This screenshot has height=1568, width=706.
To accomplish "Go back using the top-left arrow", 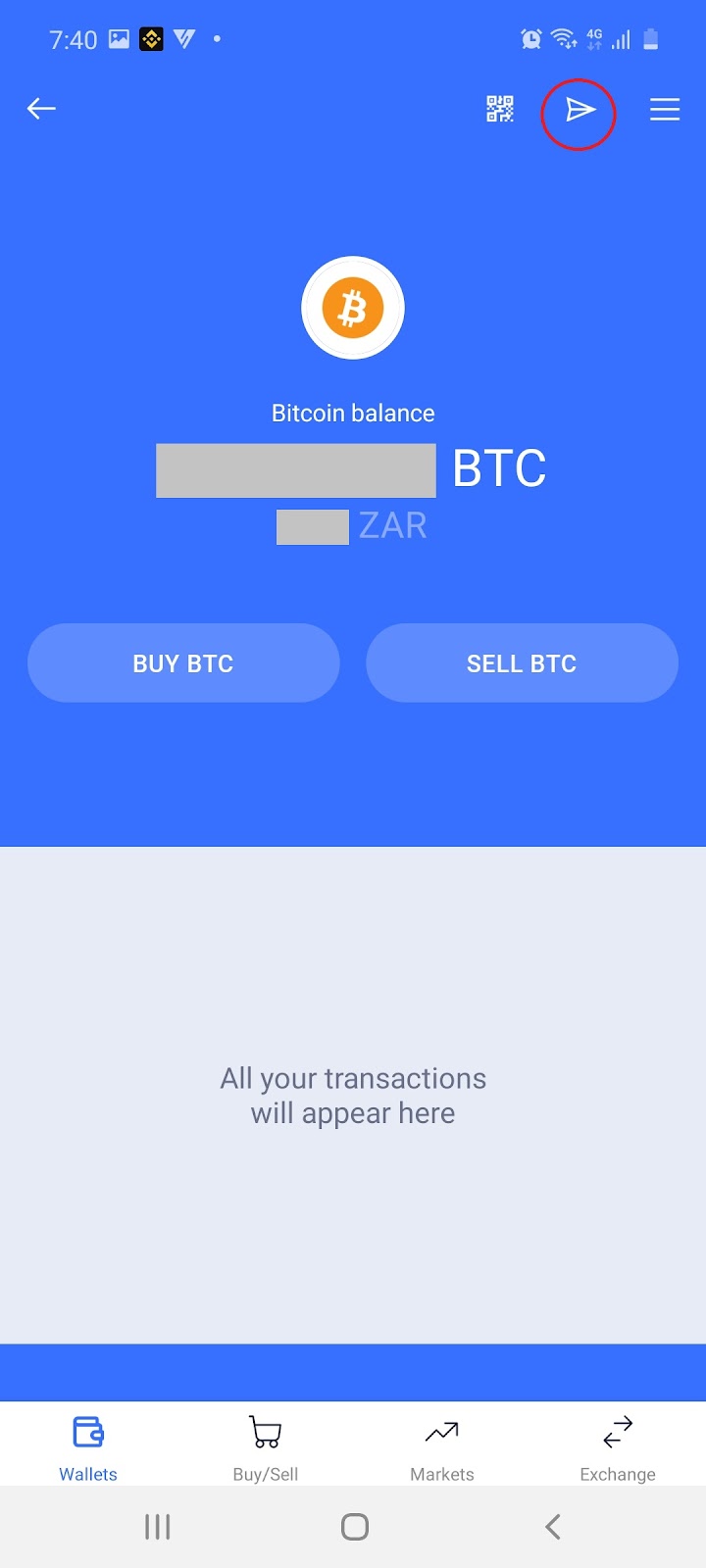I will click(x=41, y=109).
